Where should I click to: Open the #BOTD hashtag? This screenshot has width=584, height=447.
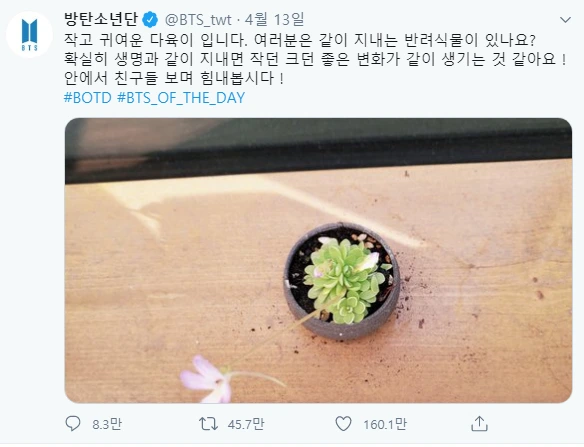coord(88,98)
